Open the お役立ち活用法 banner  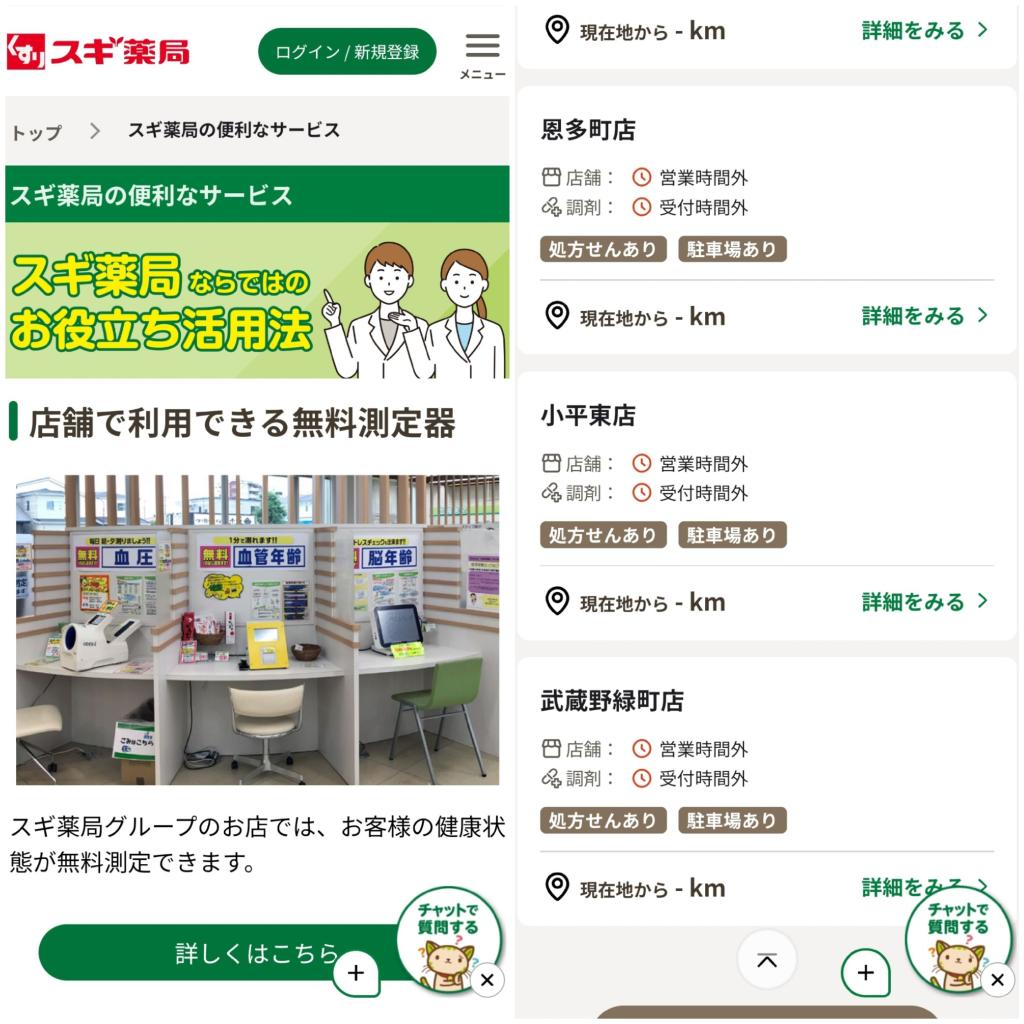(x=257, y=301)
